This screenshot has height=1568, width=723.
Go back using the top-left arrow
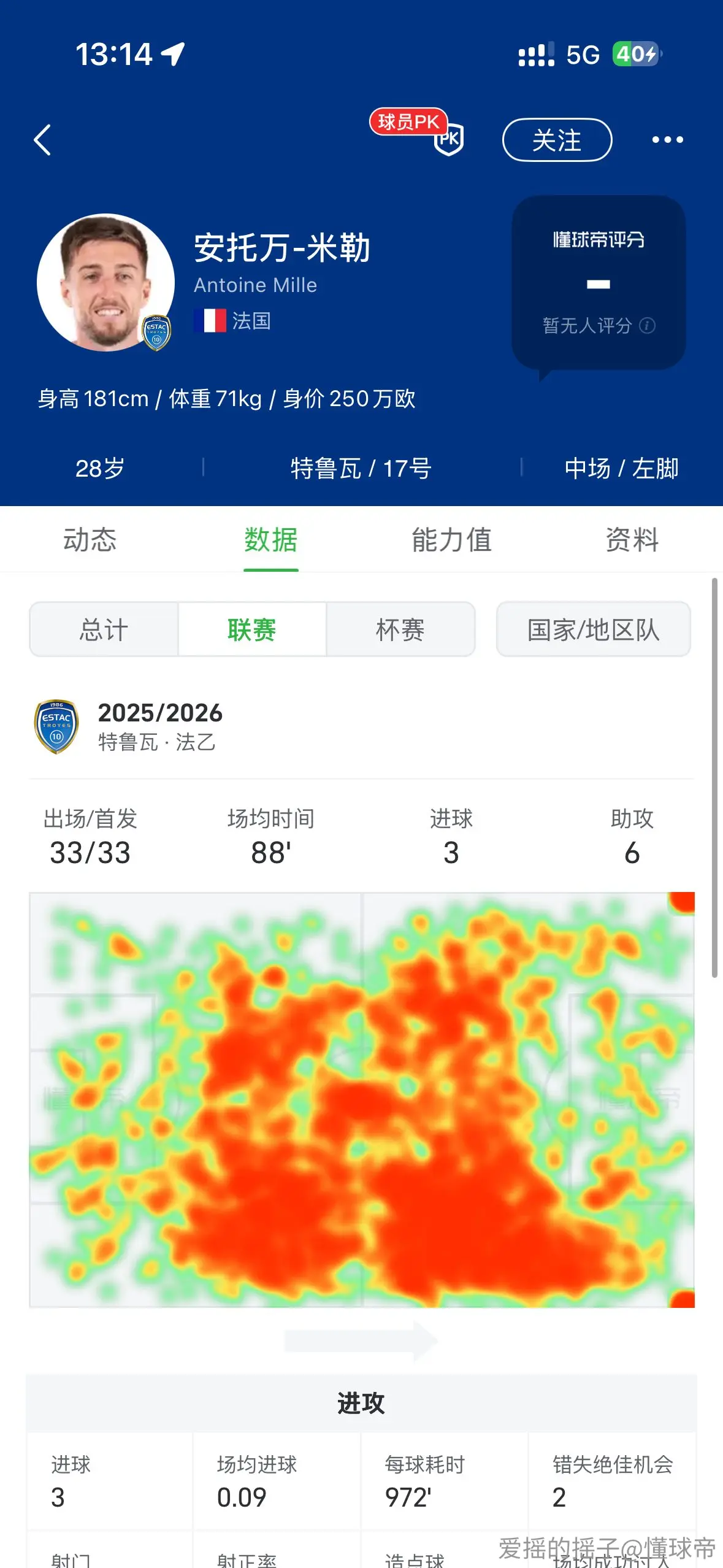pos(42,140)
